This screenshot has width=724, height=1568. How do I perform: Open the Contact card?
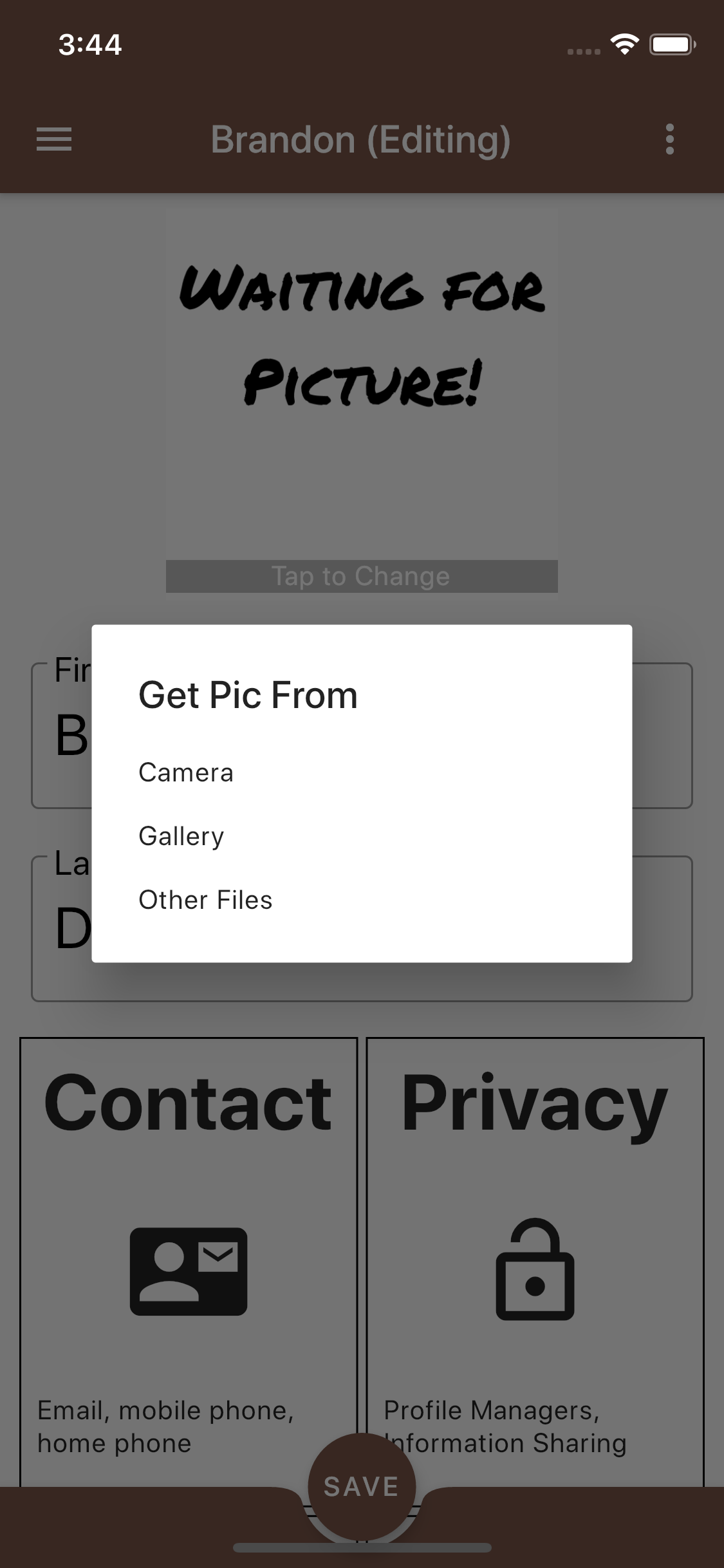coord(189,1262)
